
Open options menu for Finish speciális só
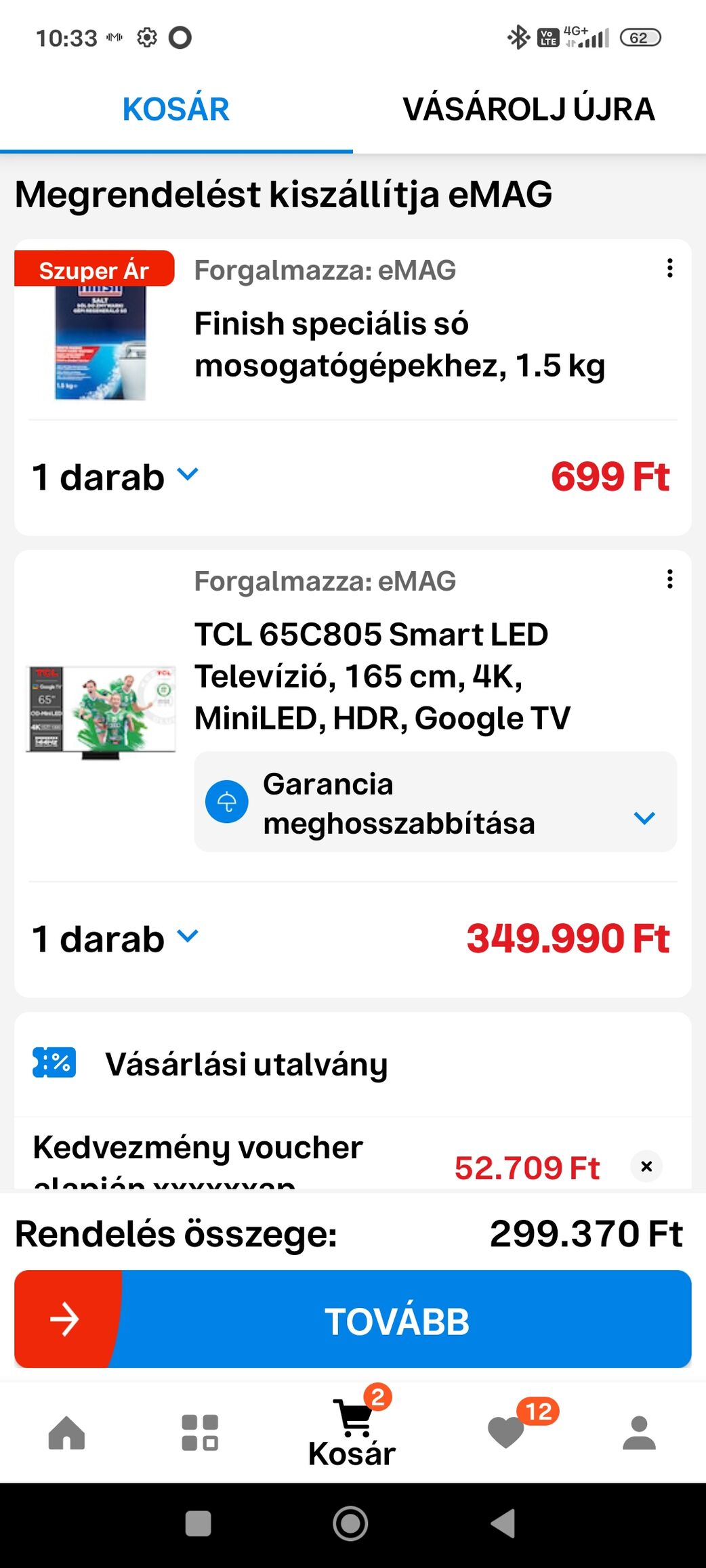pyautogui.click(x=669, y=268)
